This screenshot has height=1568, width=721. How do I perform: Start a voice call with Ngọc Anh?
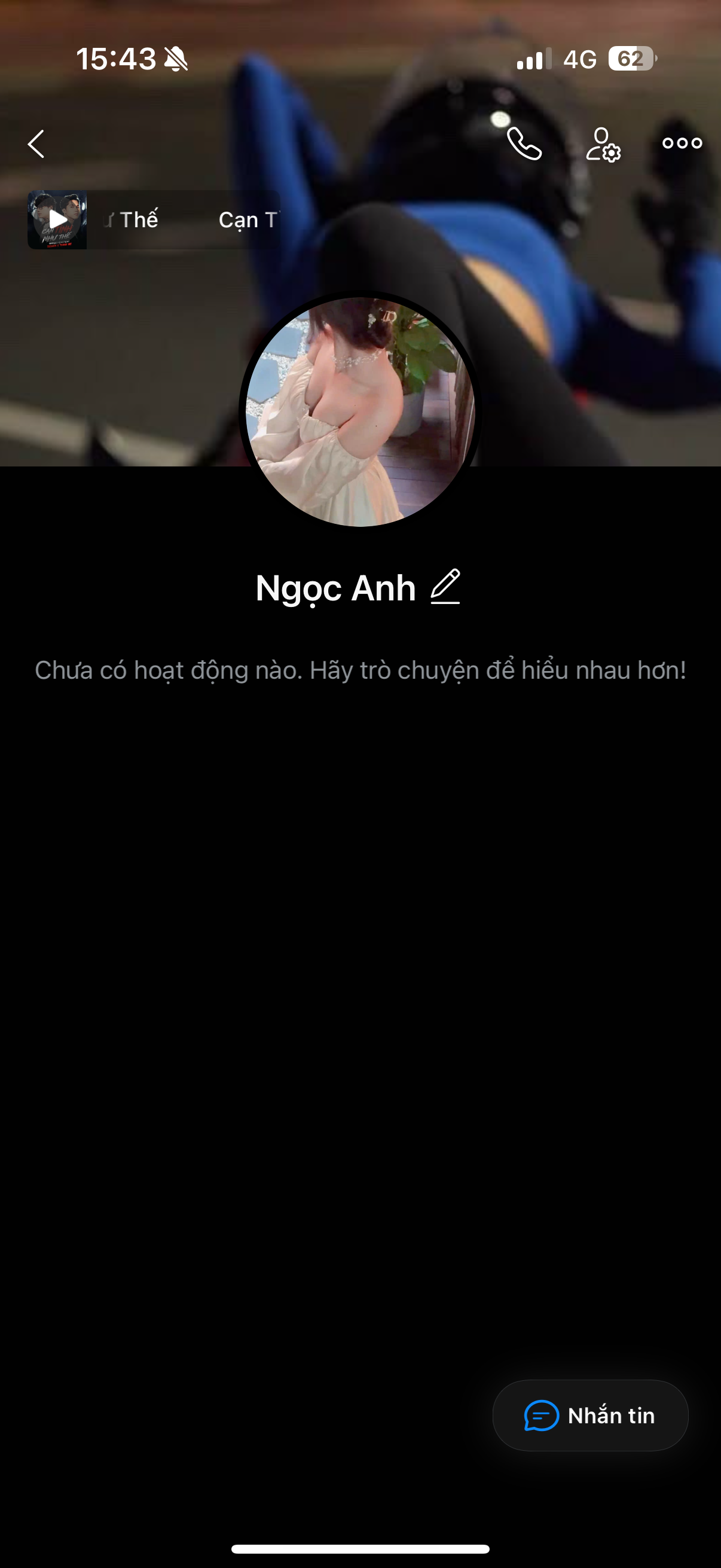(x=524, y=144)
